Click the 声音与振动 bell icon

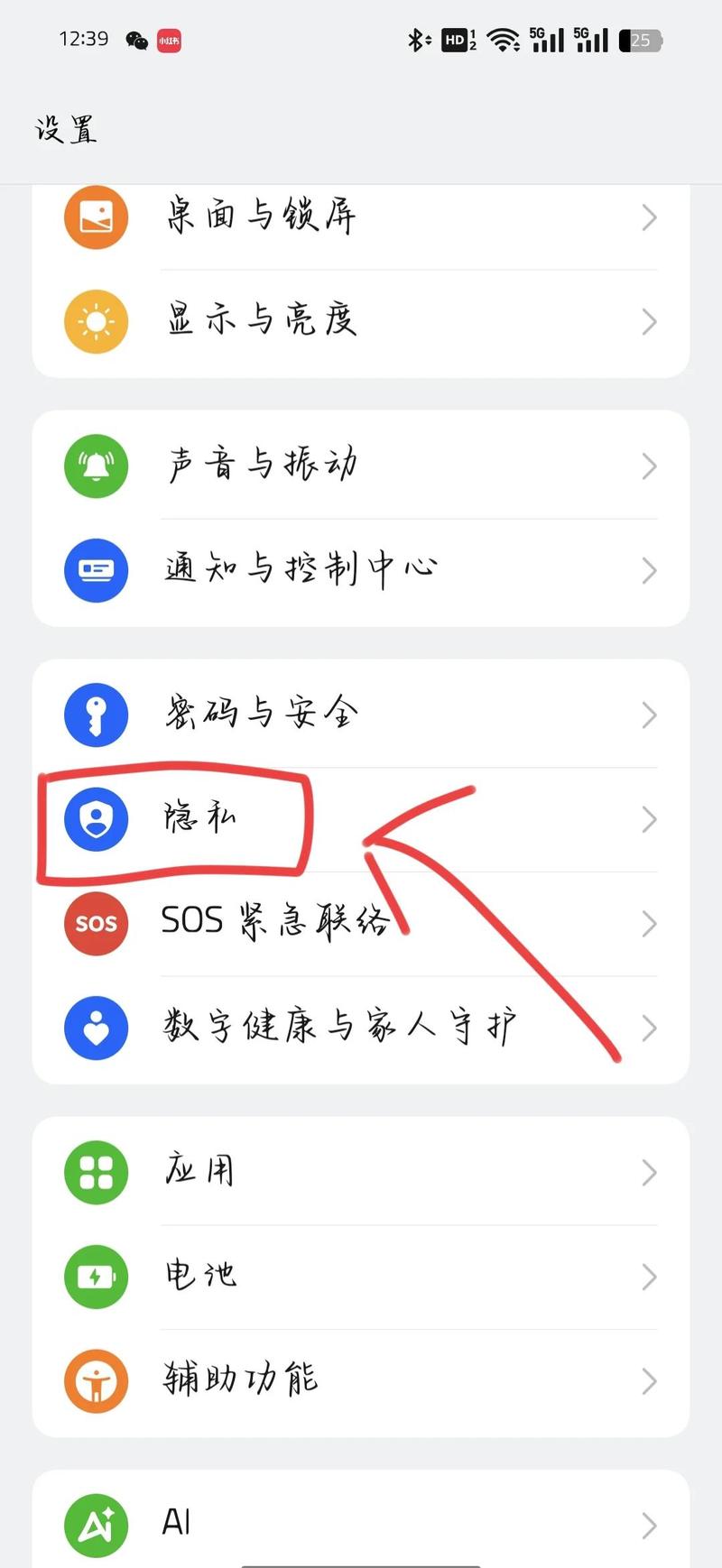click(96, 466)
